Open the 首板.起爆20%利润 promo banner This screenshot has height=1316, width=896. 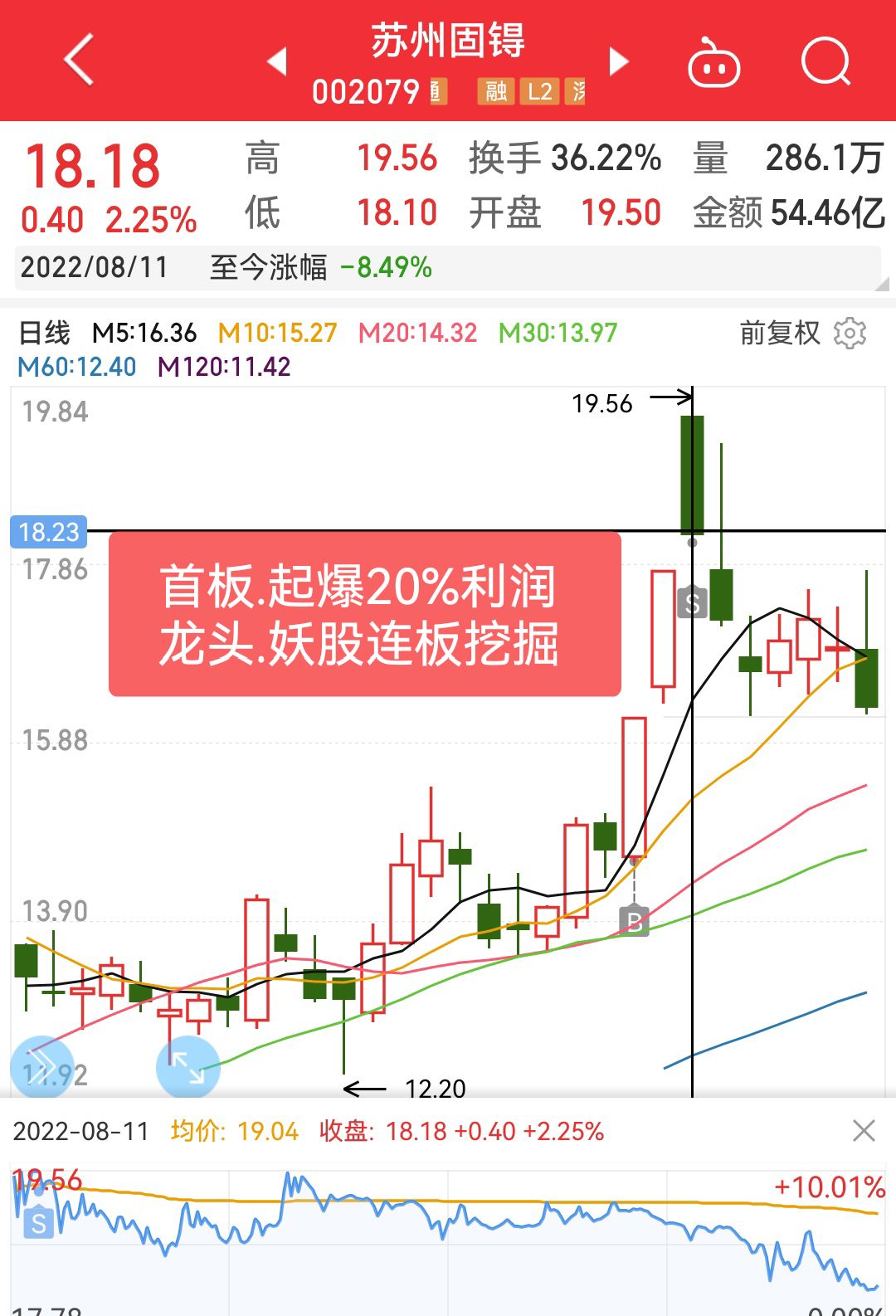[365, 614]
